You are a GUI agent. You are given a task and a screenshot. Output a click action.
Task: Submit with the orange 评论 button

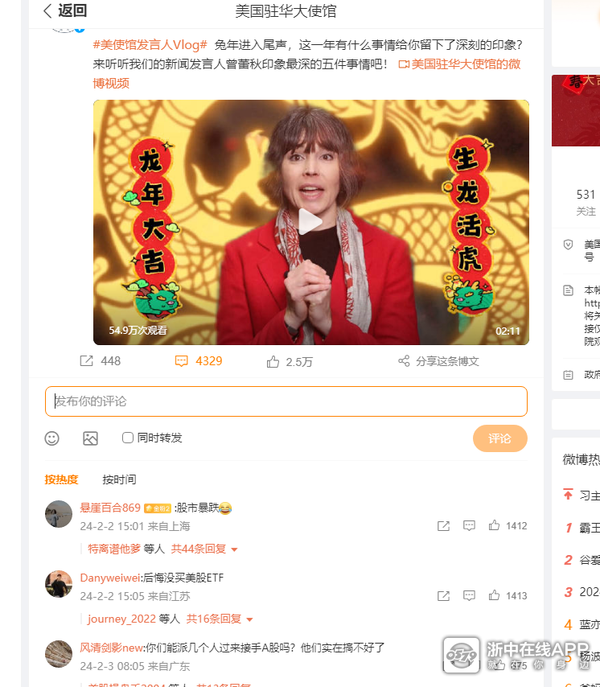point(499,438)
